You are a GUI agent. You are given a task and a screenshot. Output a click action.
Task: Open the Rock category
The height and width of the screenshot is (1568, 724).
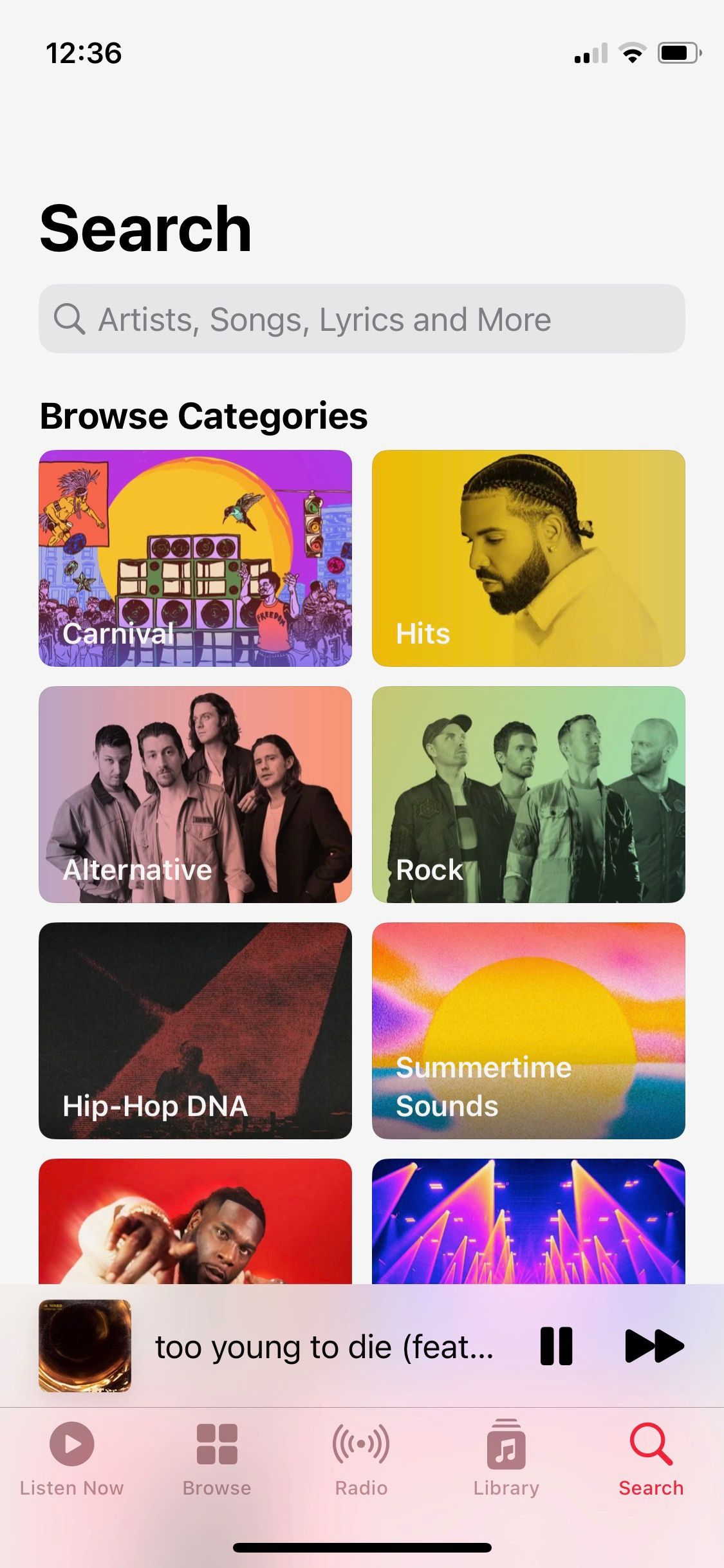(x=529, y=794)
